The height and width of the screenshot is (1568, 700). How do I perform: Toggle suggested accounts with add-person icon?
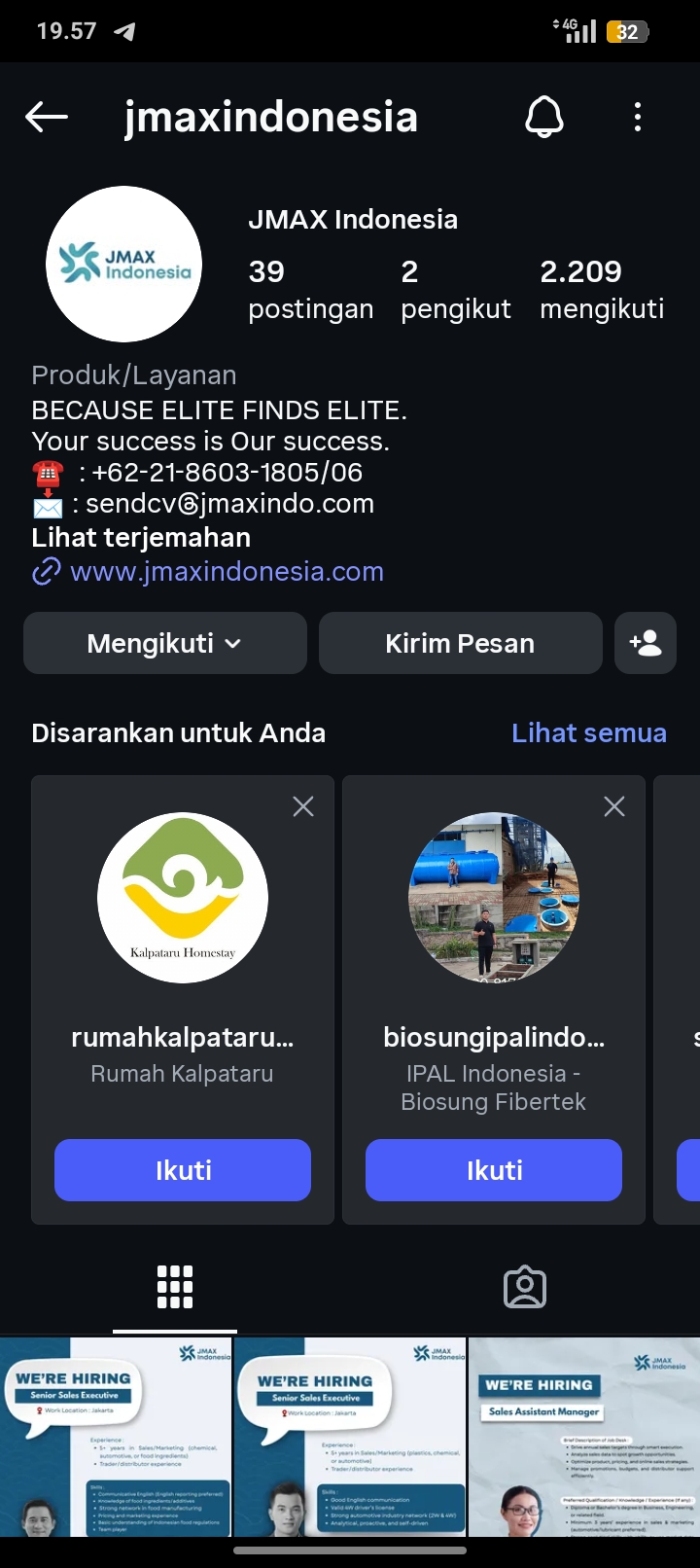tap(646, 643)
